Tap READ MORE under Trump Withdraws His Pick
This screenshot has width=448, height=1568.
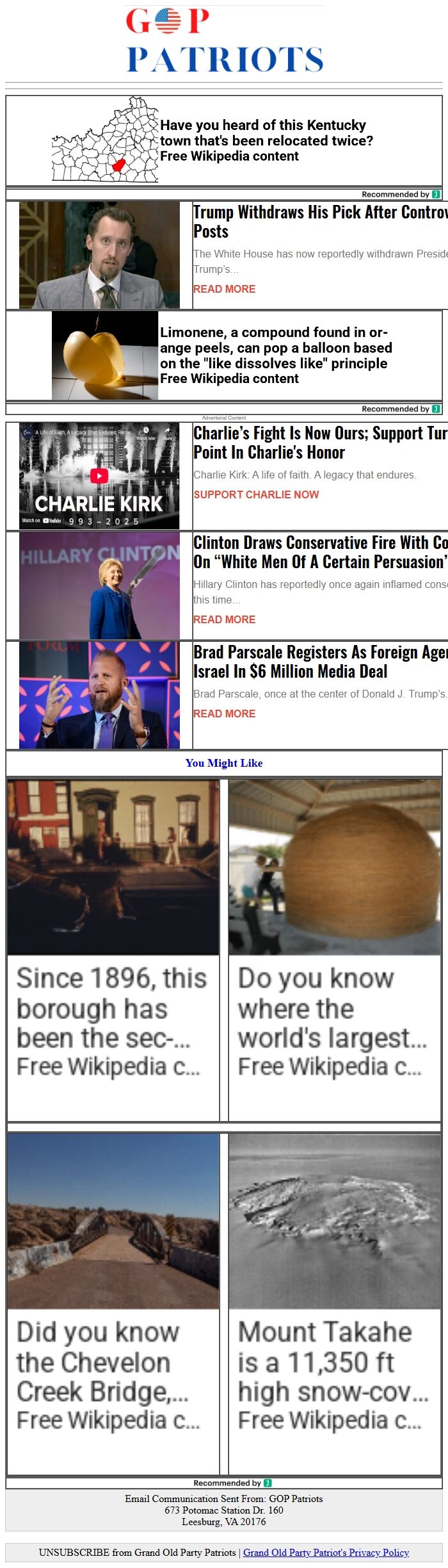click(x=224, y=289)
